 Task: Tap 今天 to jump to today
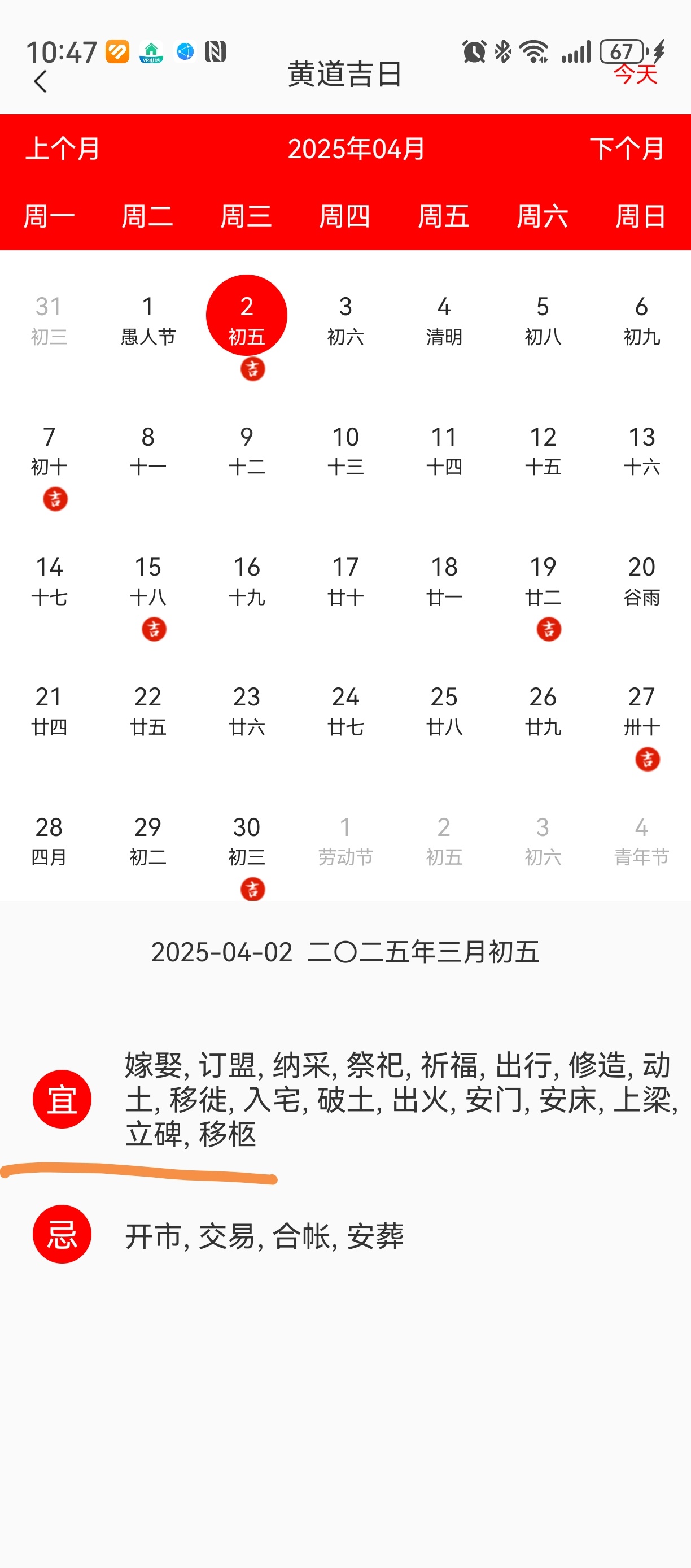pyautogui.click(x=635, y=74)
